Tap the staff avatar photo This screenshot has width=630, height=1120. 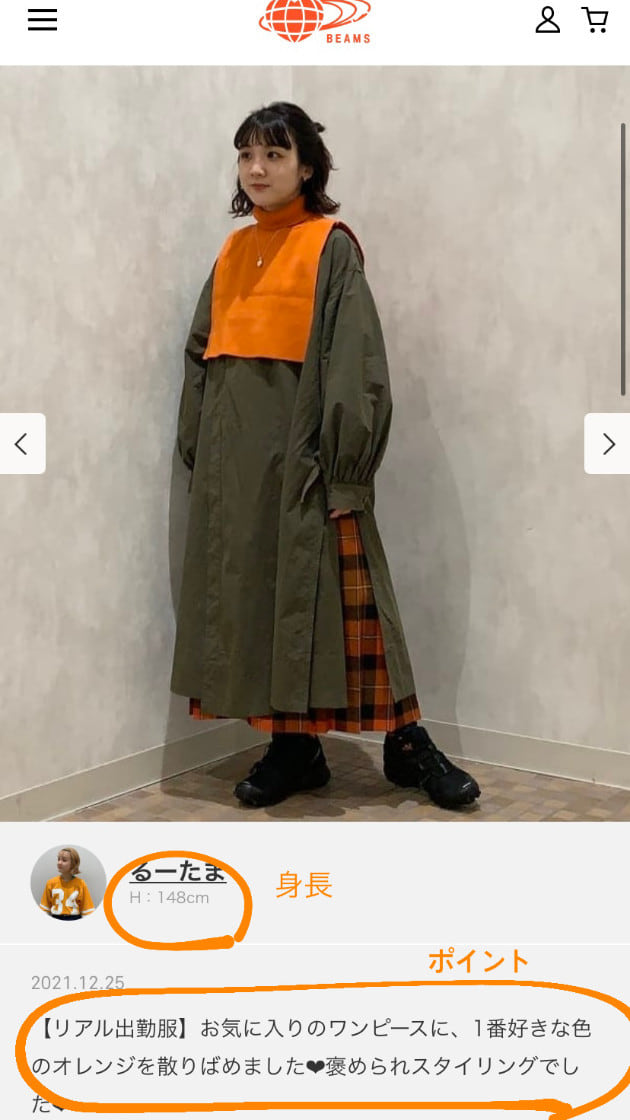click(x=68, y=882)
